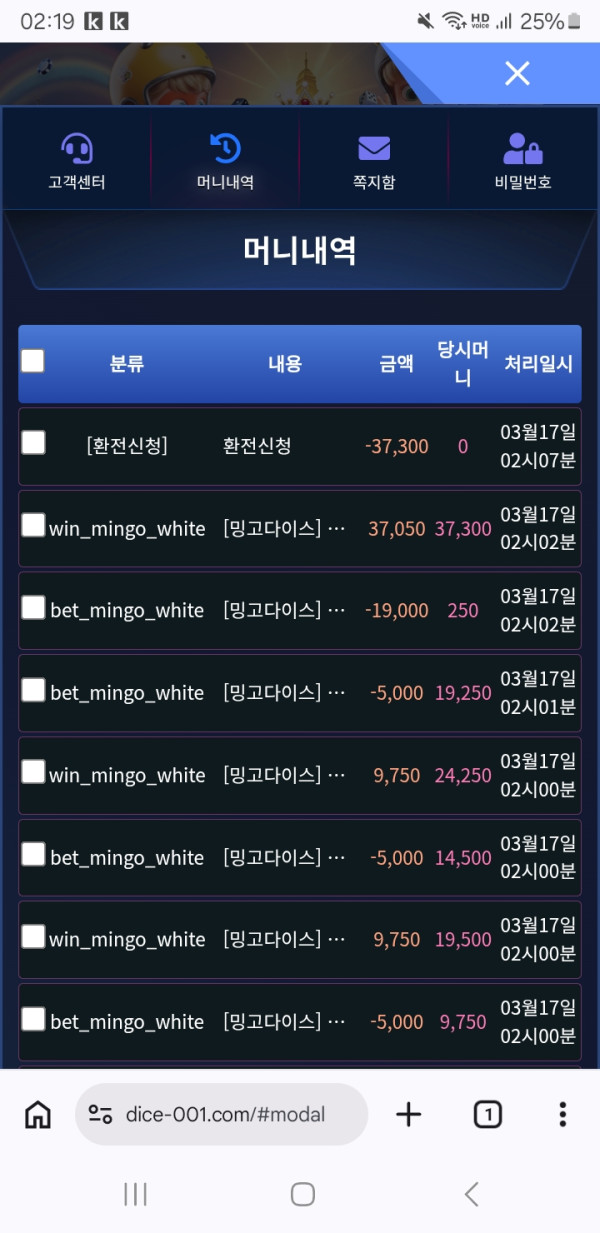
Task: Switch to the 머니내역 tab
Action: pyautogui.click(x=225, y=161)
